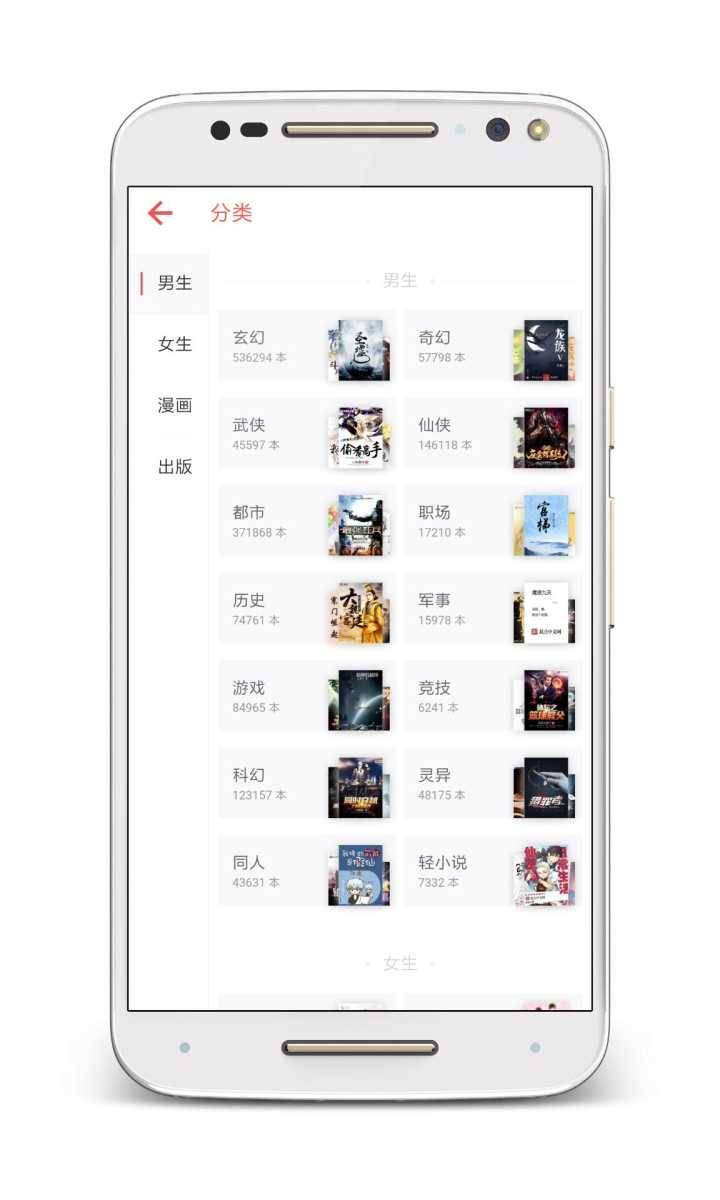The width and height of the screenshot is (720, 1200).
Task: Open the 竞技 category card
Action: (492, 696)
